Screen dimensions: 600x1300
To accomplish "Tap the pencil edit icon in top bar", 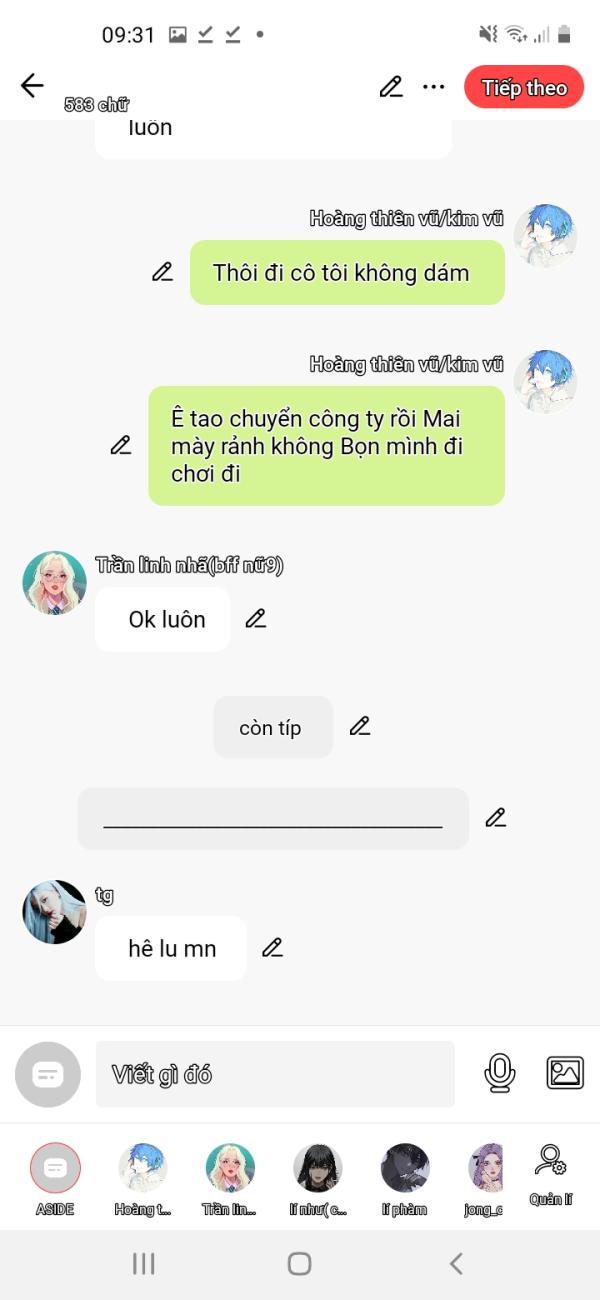I will [x=391, y=87].
